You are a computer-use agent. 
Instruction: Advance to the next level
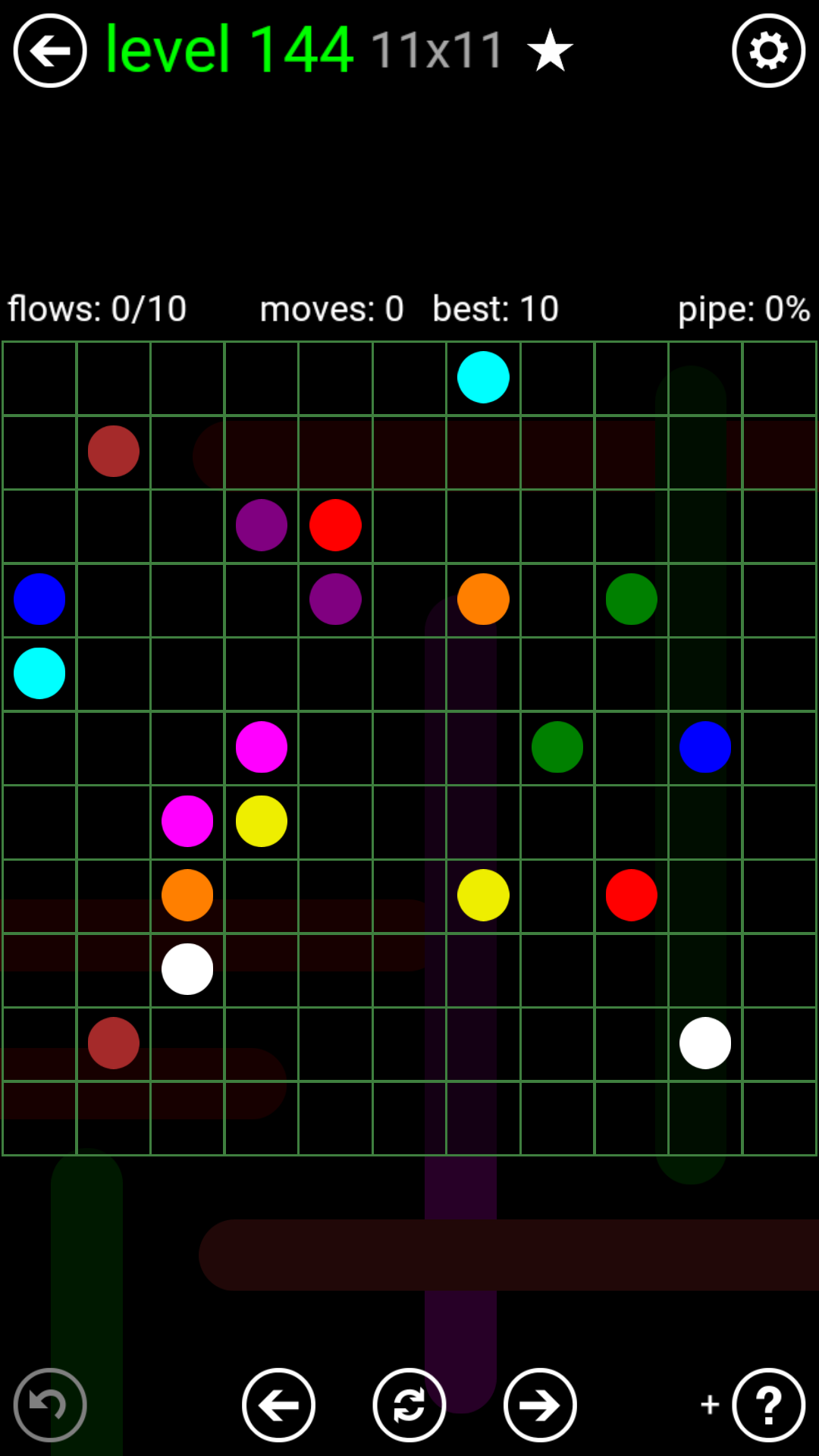[x=540, y=1404]
